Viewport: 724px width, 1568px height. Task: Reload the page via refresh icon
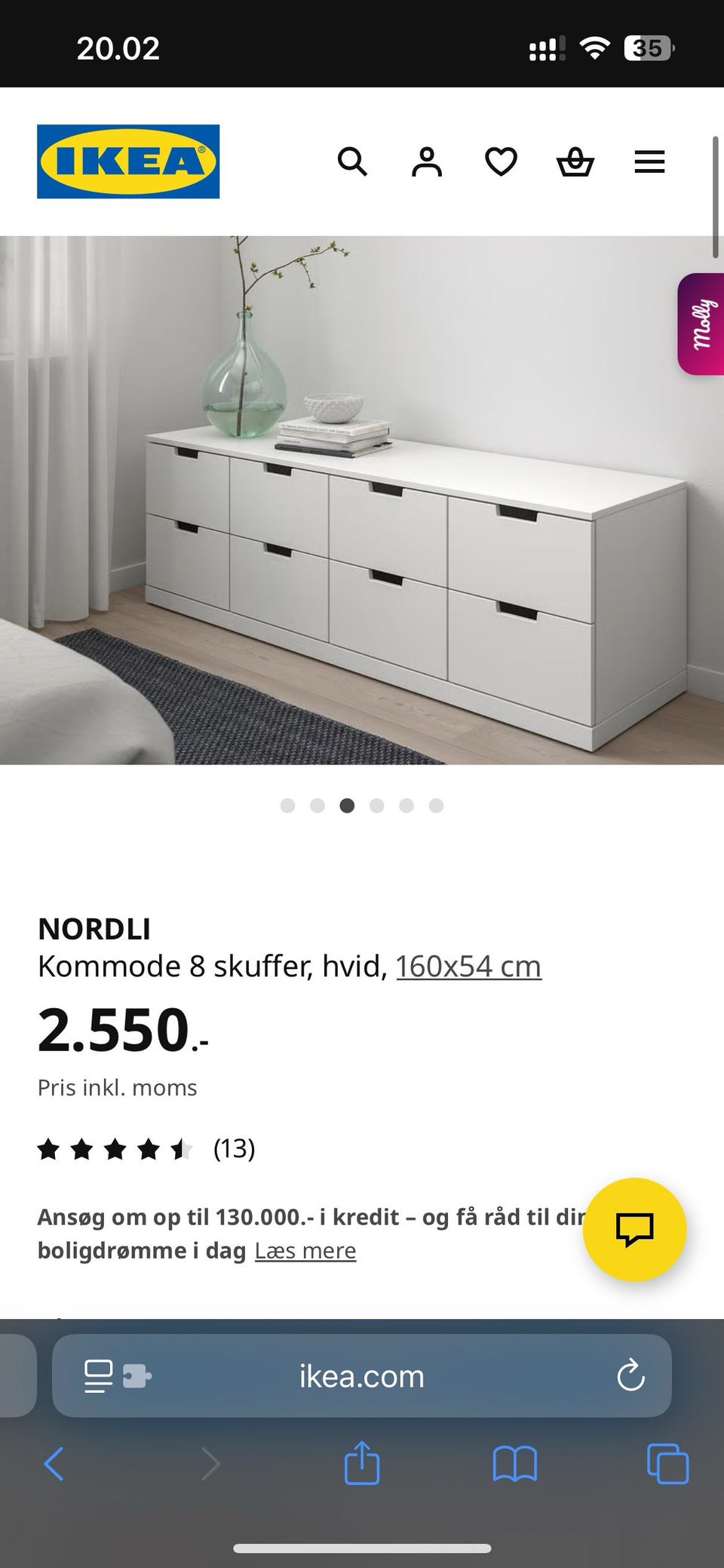point(630,1376)
